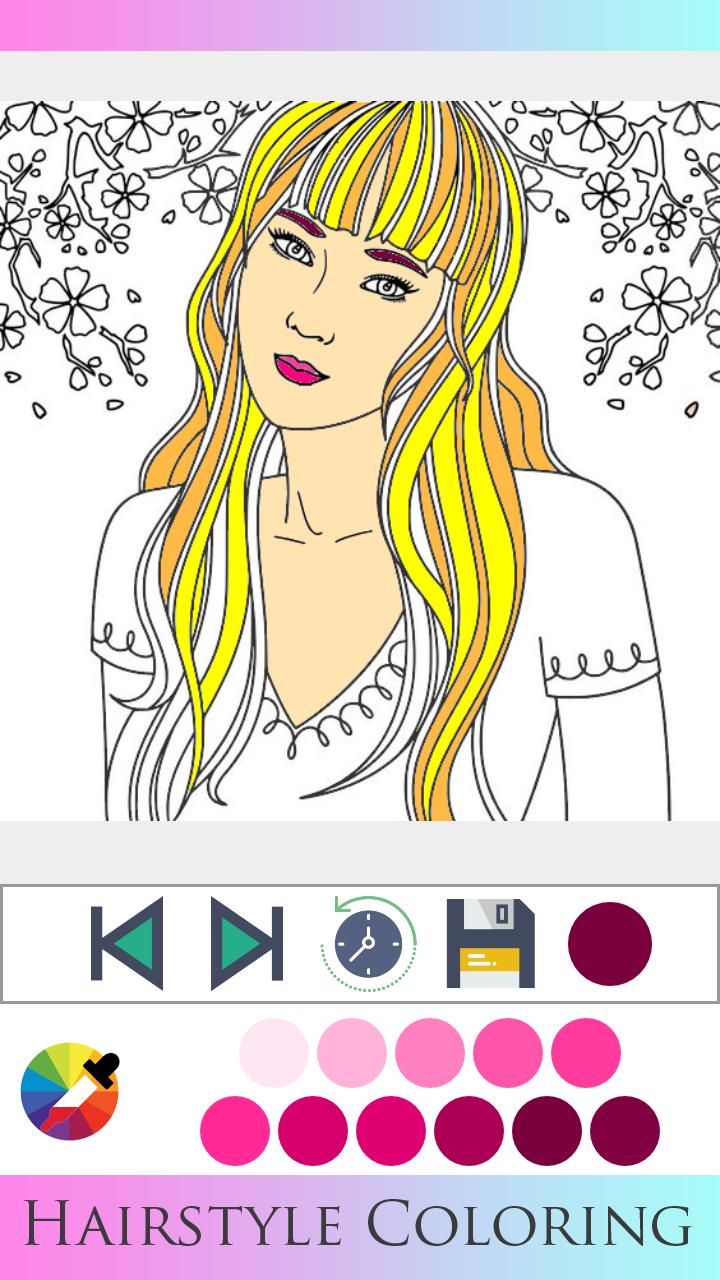The height and width of the screenshot is (1280, 720).
Task: Tap the clock undo history icon
Action: 368,943
